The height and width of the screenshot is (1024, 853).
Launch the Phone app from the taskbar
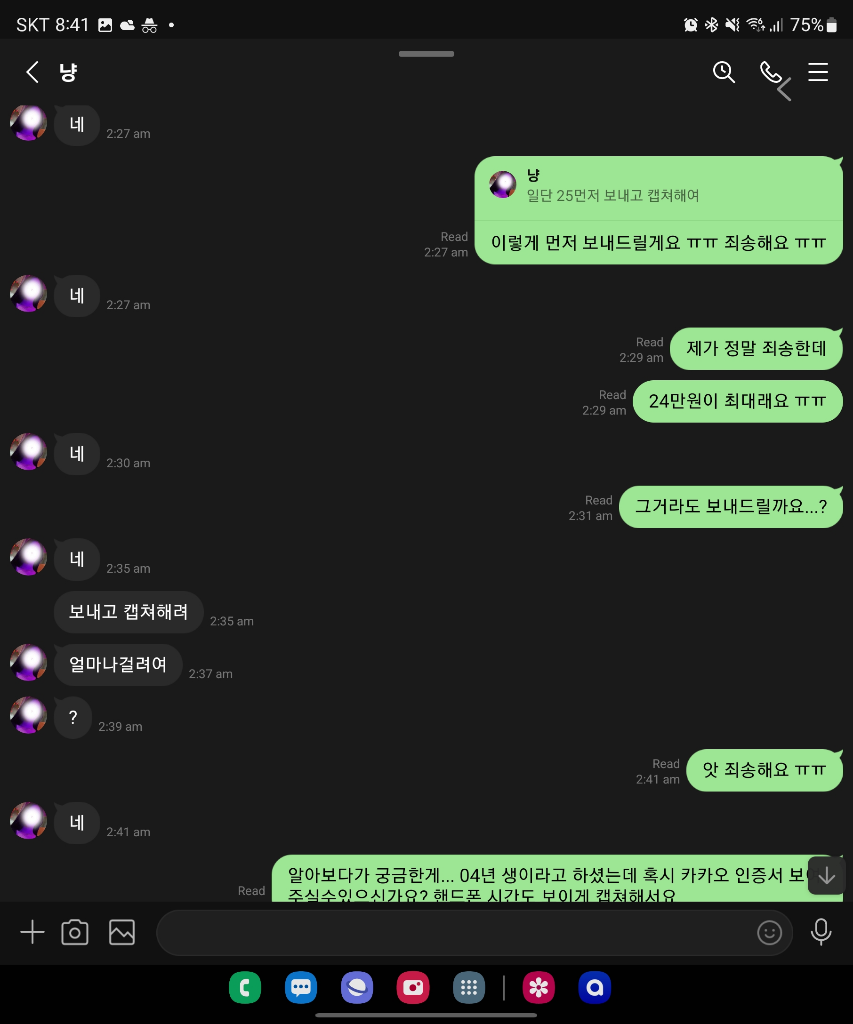coord(245,989)
